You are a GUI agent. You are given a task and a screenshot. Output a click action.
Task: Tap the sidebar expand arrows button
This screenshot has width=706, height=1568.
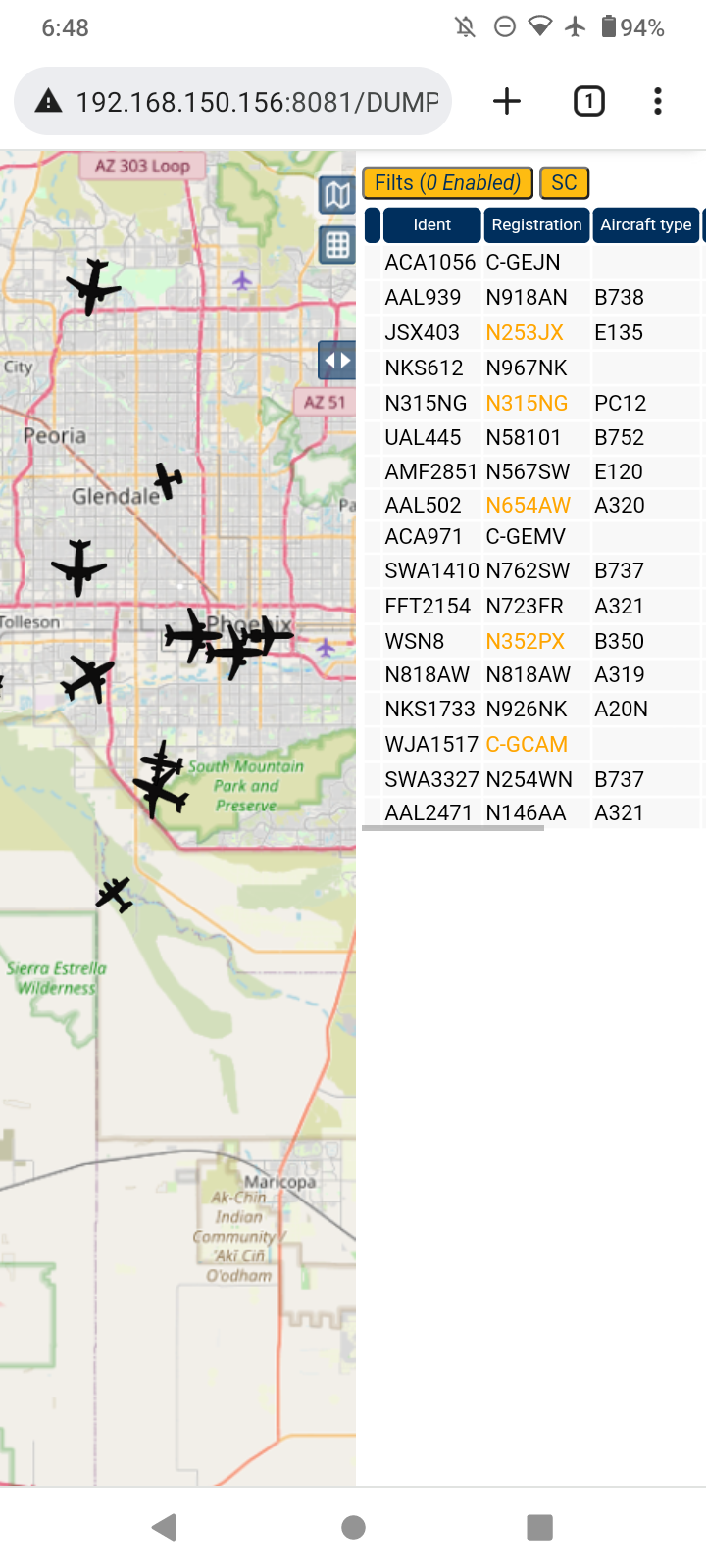click(337, 361)
